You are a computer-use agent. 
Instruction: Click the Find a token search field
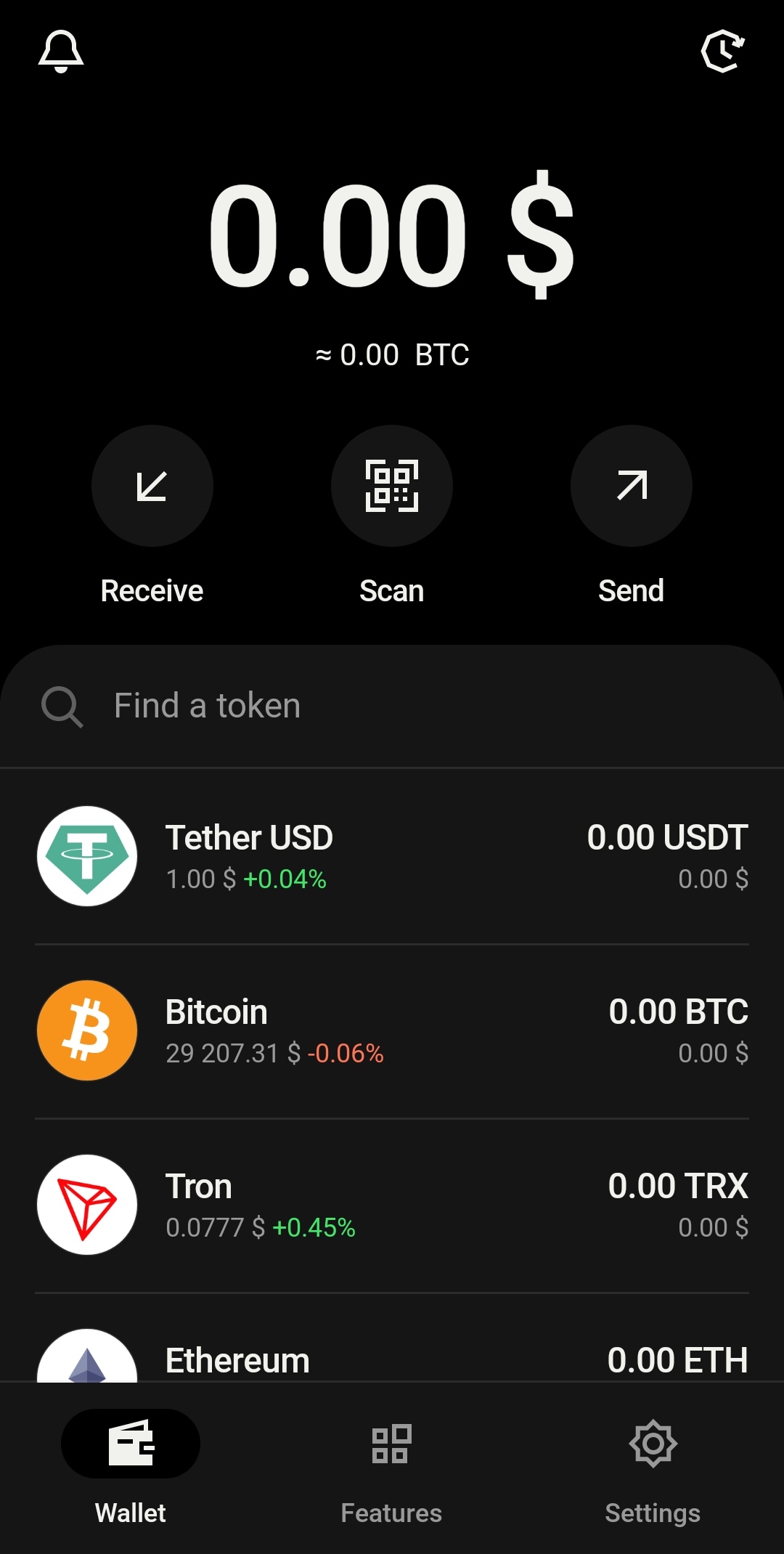point(290,705)
